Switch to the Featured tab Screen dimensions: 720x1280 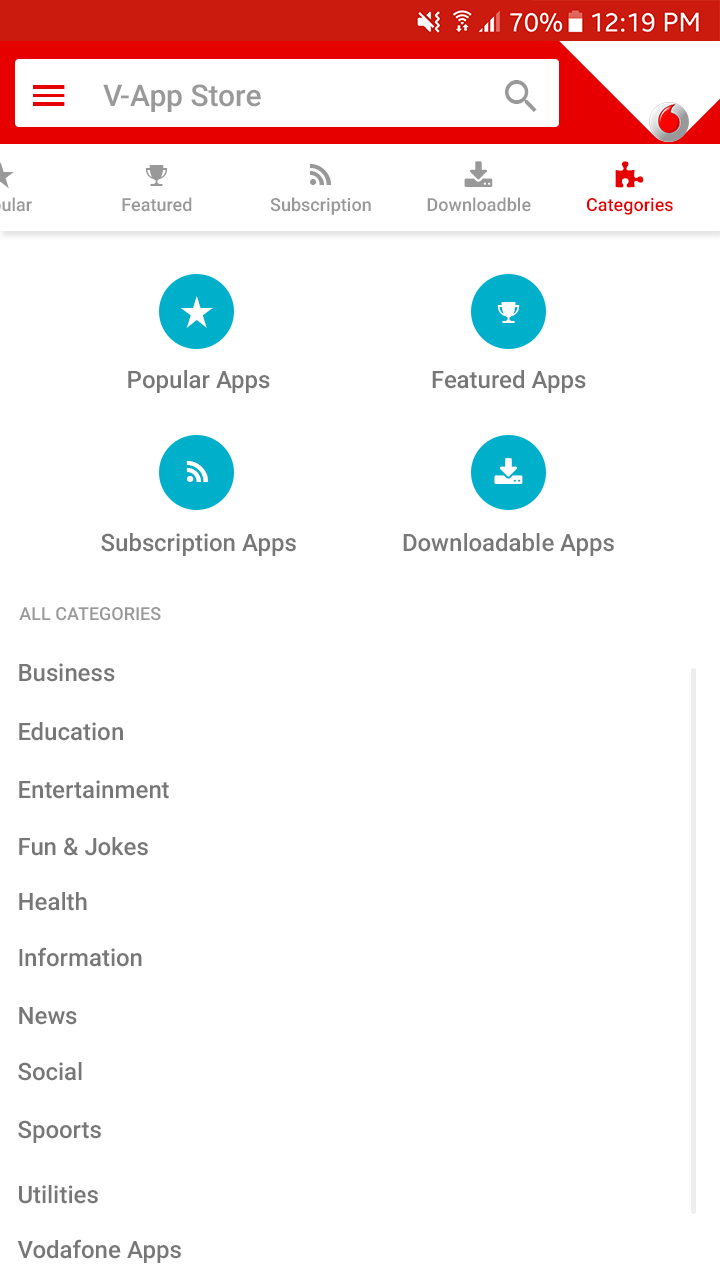(156, 190)
